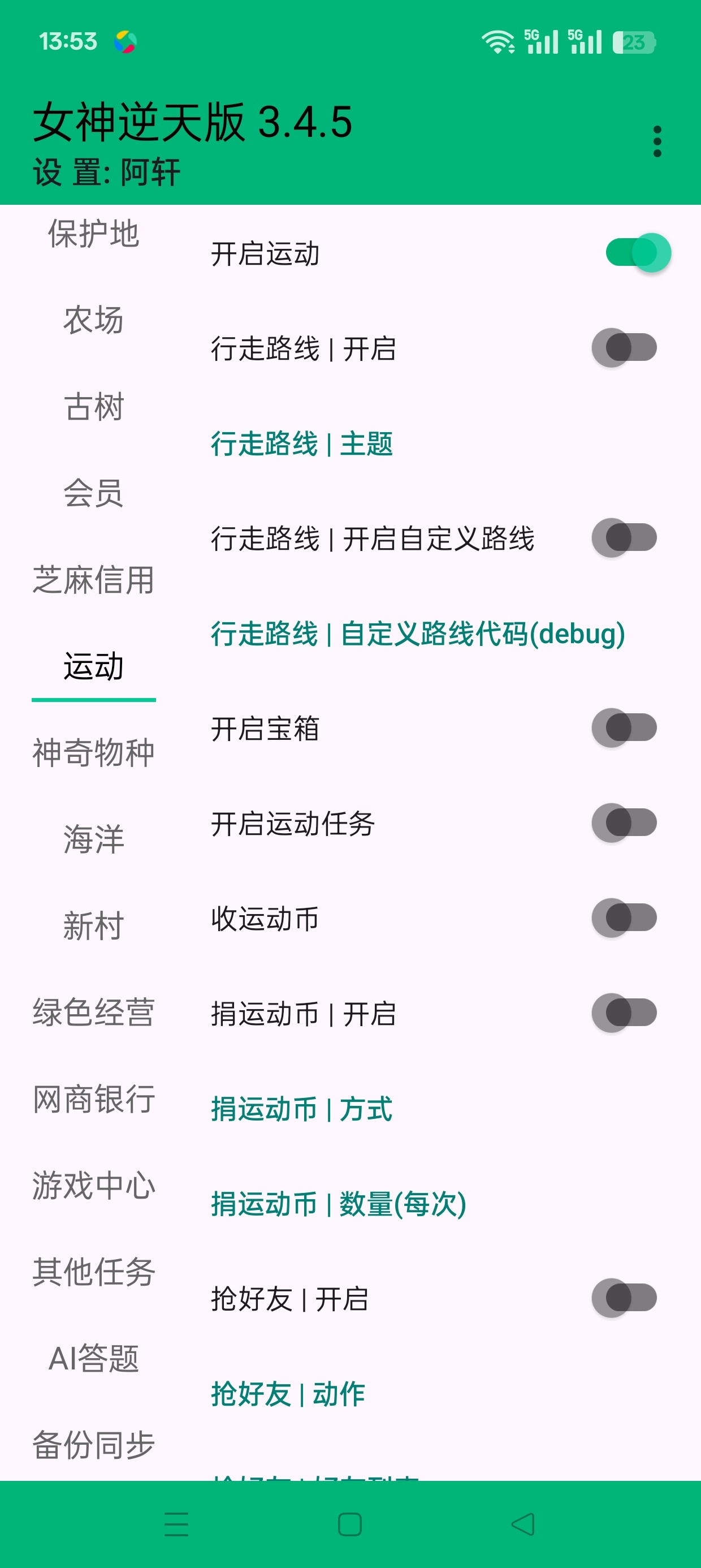Open 行走路线 | 主题 setting
This screenshot has height=1568, width=701.
pyautogui.click(x=302, y=443)
